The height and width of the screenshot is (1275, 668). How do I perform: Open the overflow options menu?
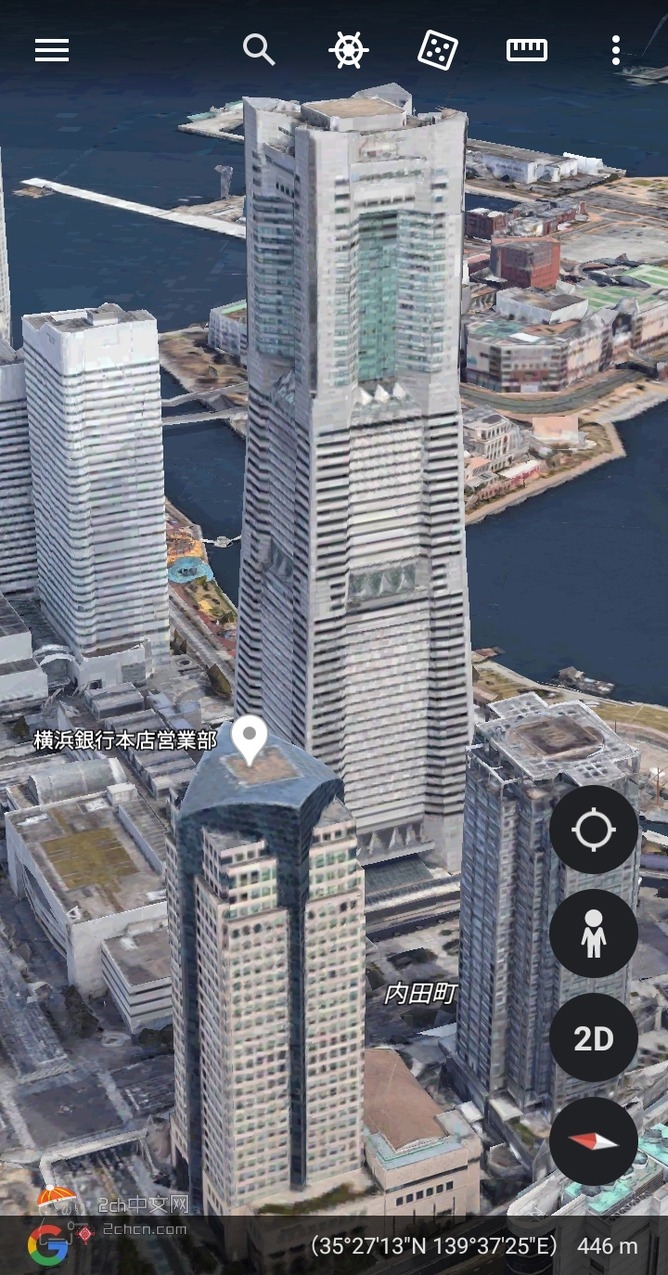(x=616, y=50)
